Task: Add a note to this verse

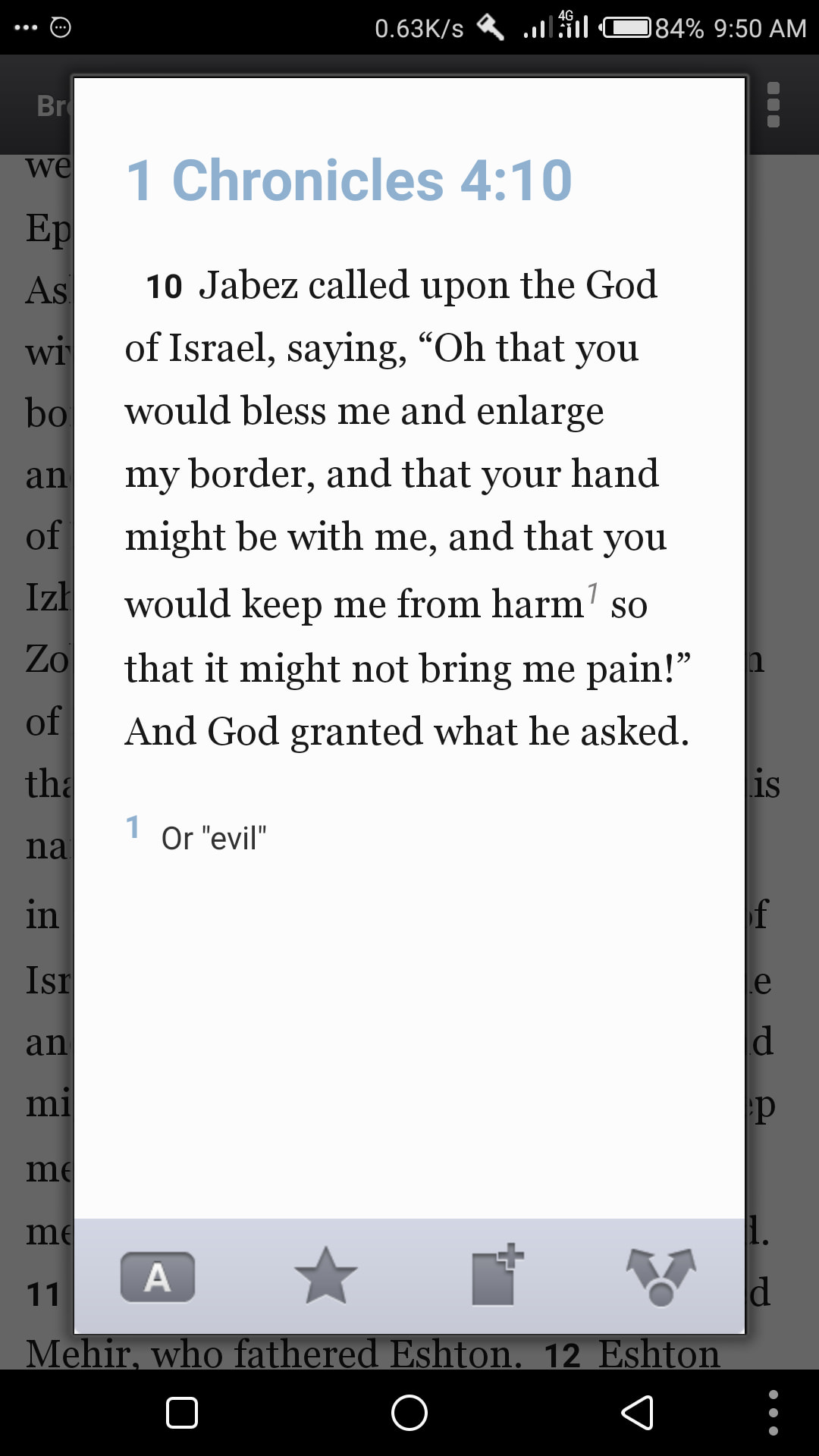Action: [x=497, y=1275]
